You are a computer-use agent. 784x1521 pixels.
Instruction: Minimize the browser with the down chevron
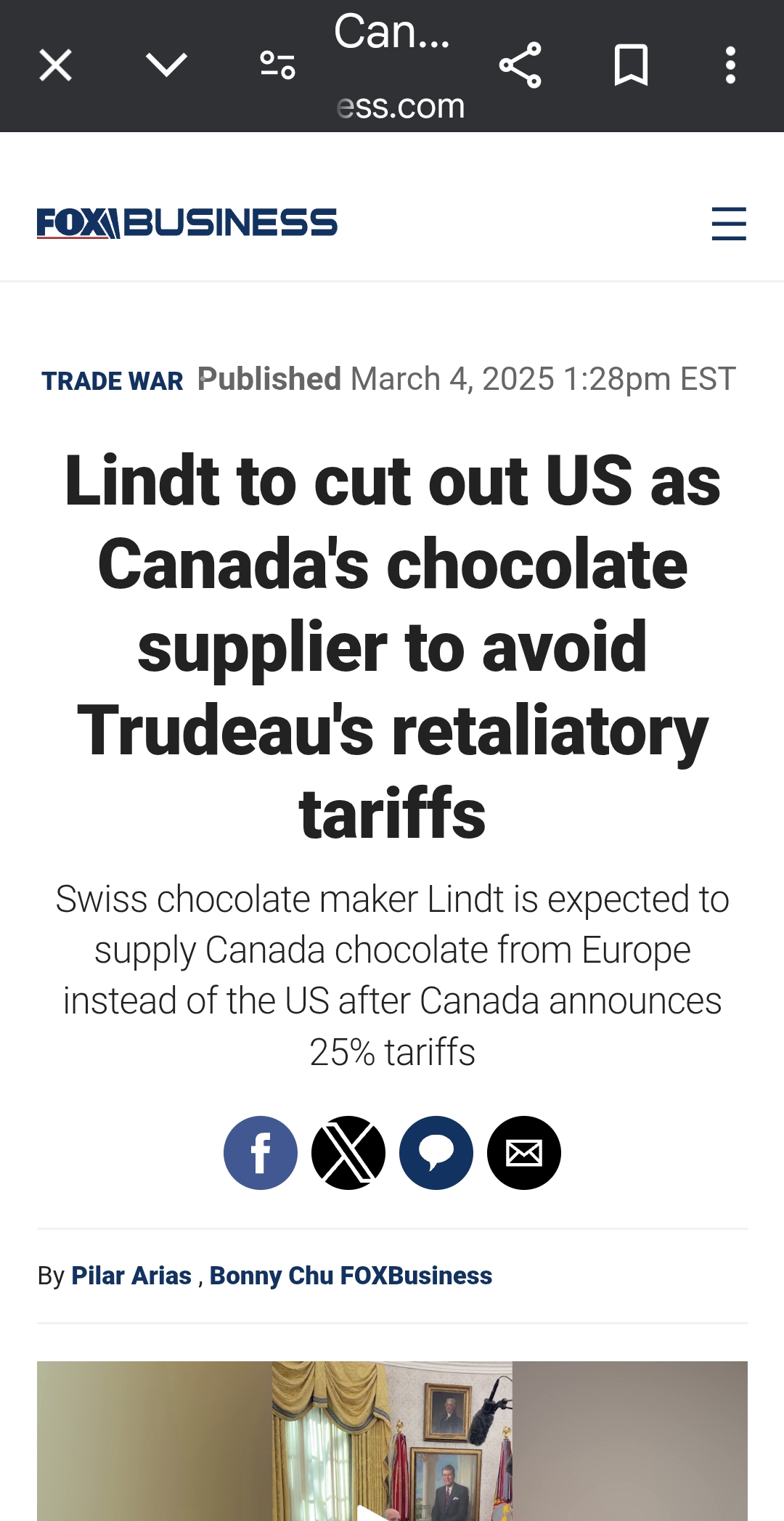point(166,65)
